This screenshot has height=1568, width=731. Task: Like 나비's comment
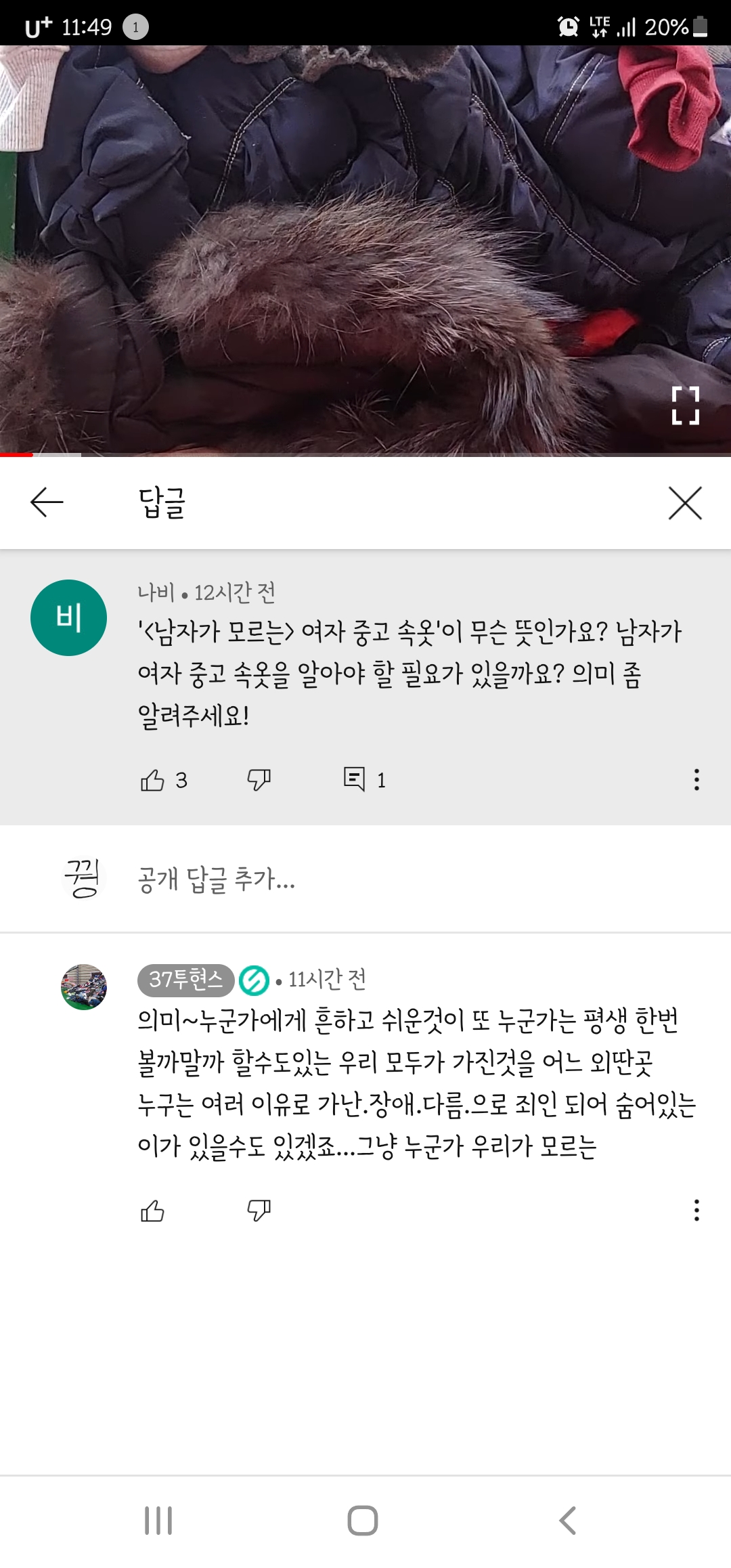click(x=152, y=780)
